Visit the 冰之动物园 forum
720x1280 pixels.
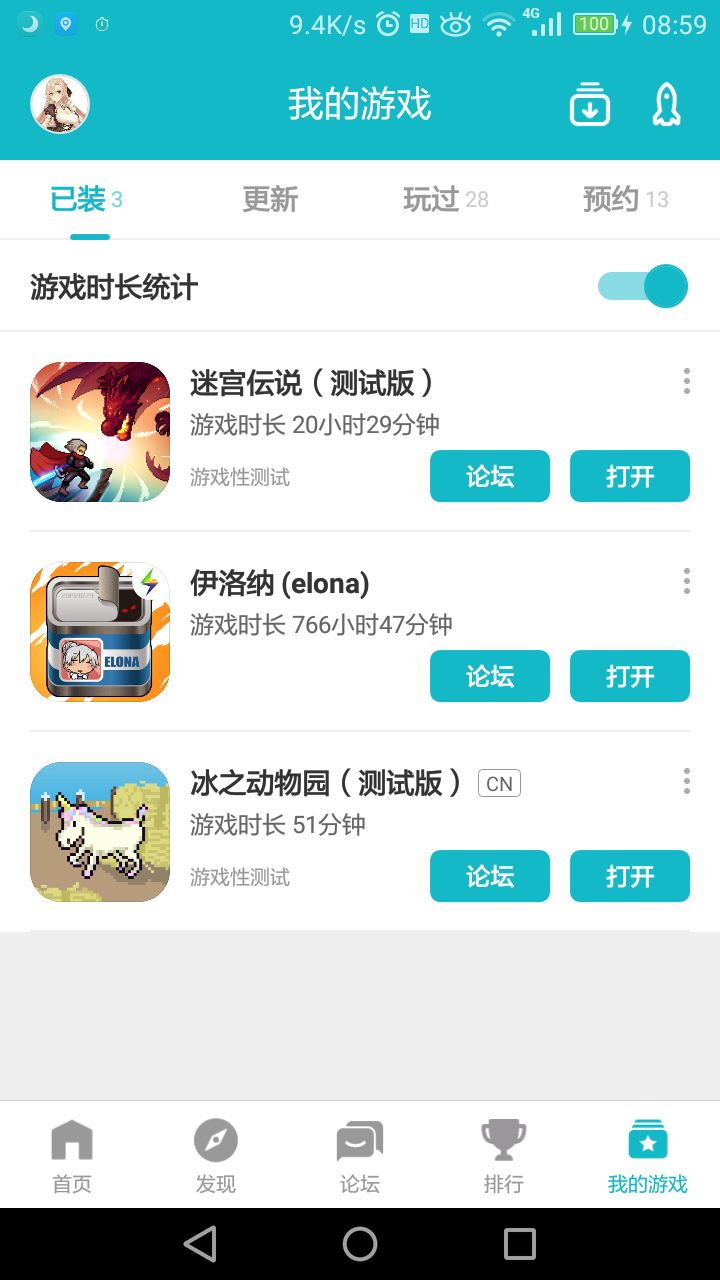[x=490, y=876]
